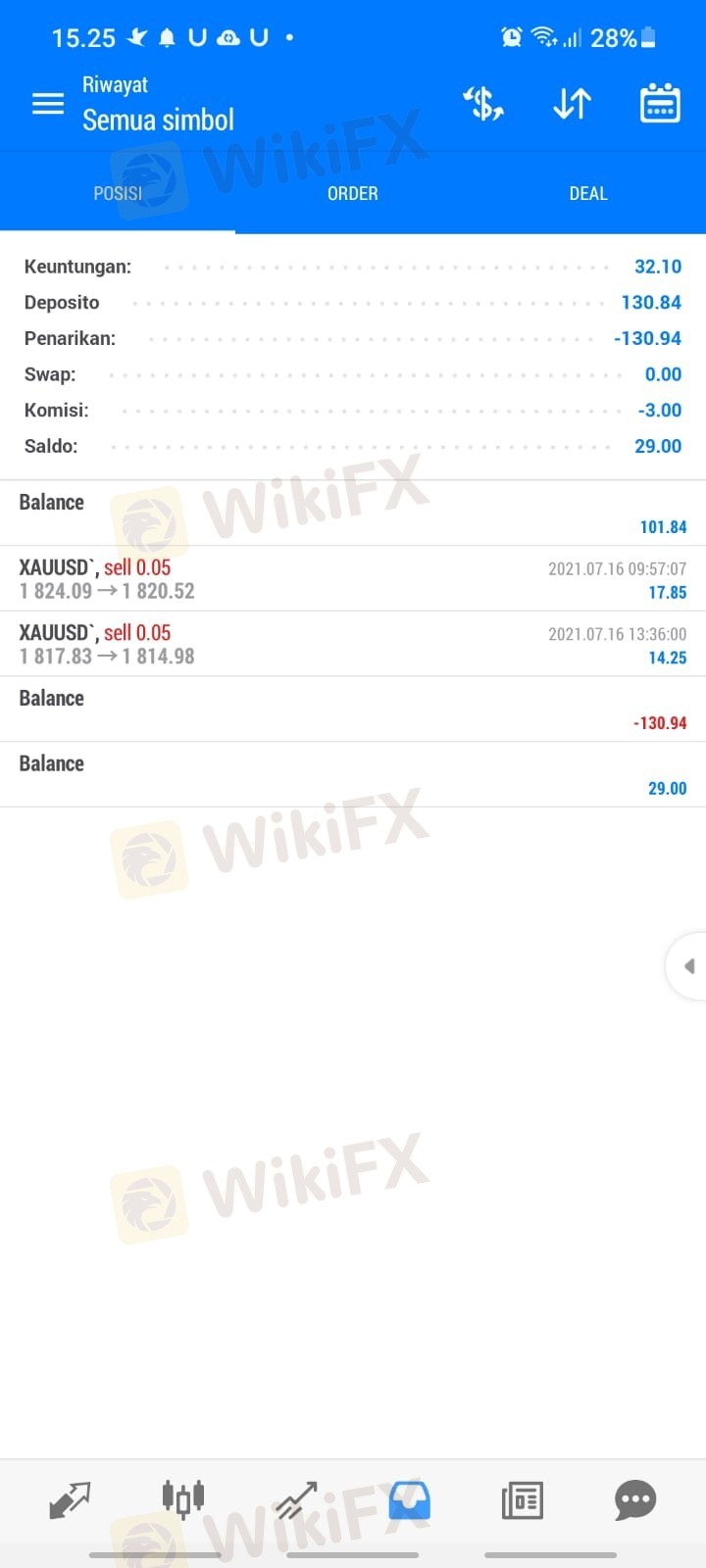Open the candlestick Chart tab
This screenshot has width=706, height=1568.
point(183,1498)
